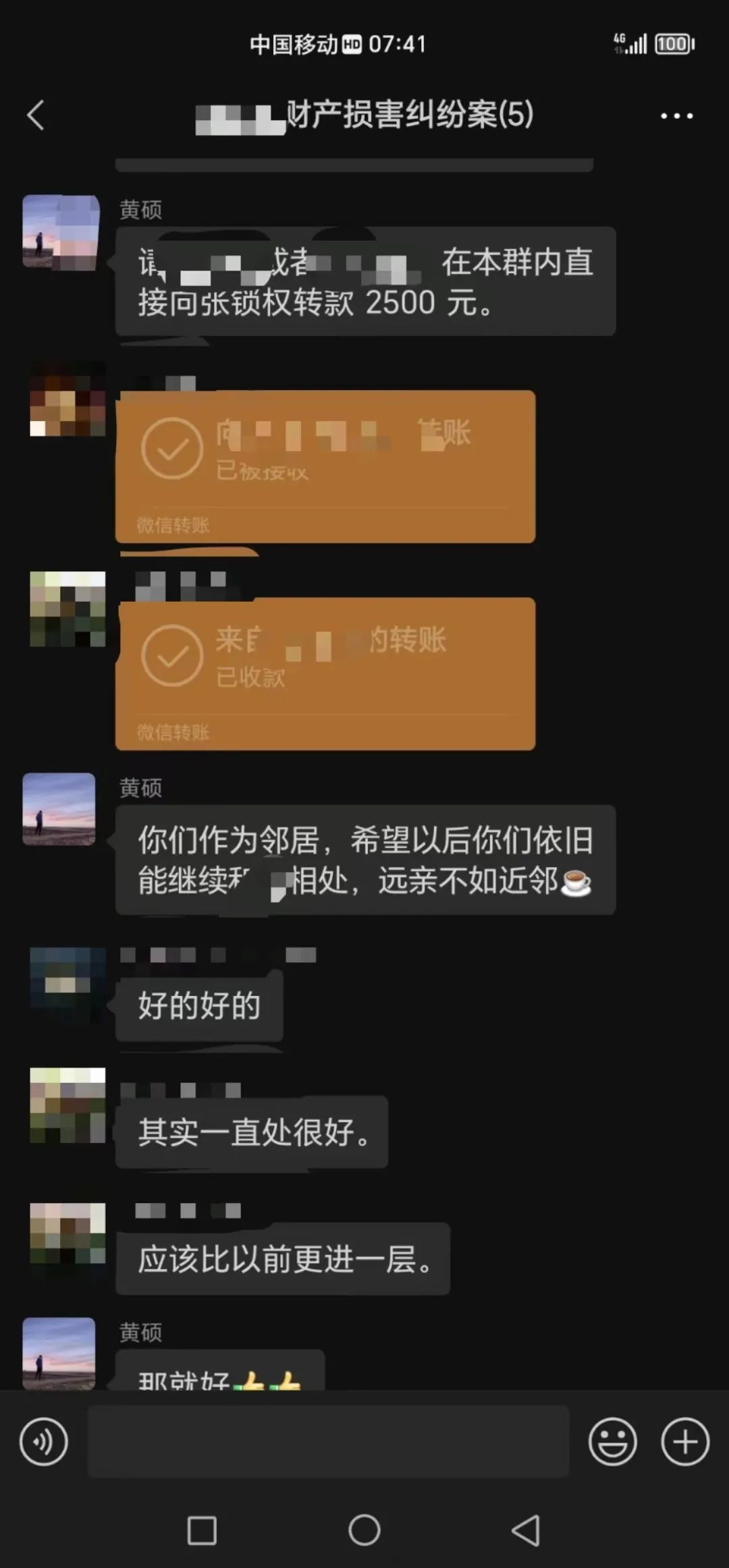Open the accepted WeChat transfer card 已被接收
Image resolution: width=729 pixels, height=1568 pixels.
tap(325, 466)
